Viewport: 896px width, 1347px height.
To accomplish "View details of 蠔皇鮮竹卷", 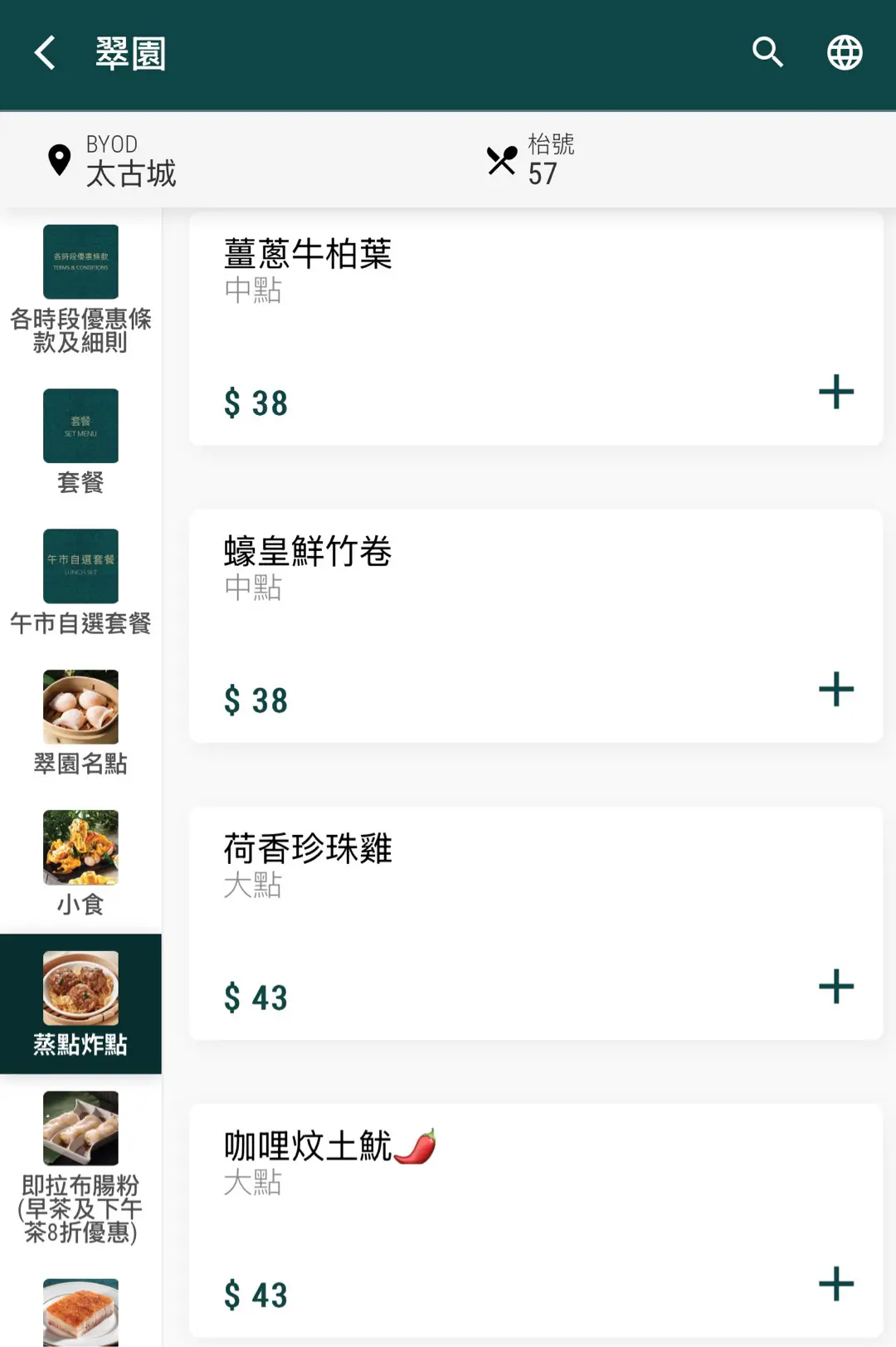I will (307, 551).
